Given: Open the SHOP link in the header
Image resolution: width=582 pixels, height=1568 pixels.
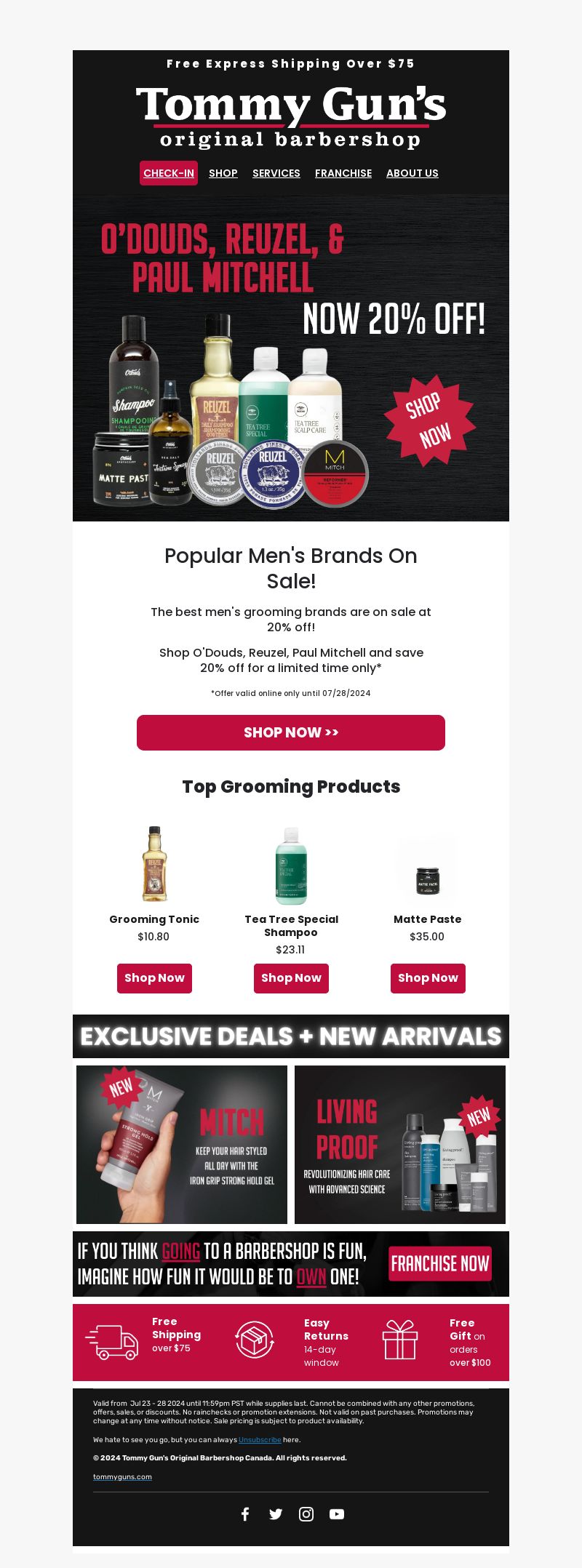Looking at the screenshot, I should [223, 173].
